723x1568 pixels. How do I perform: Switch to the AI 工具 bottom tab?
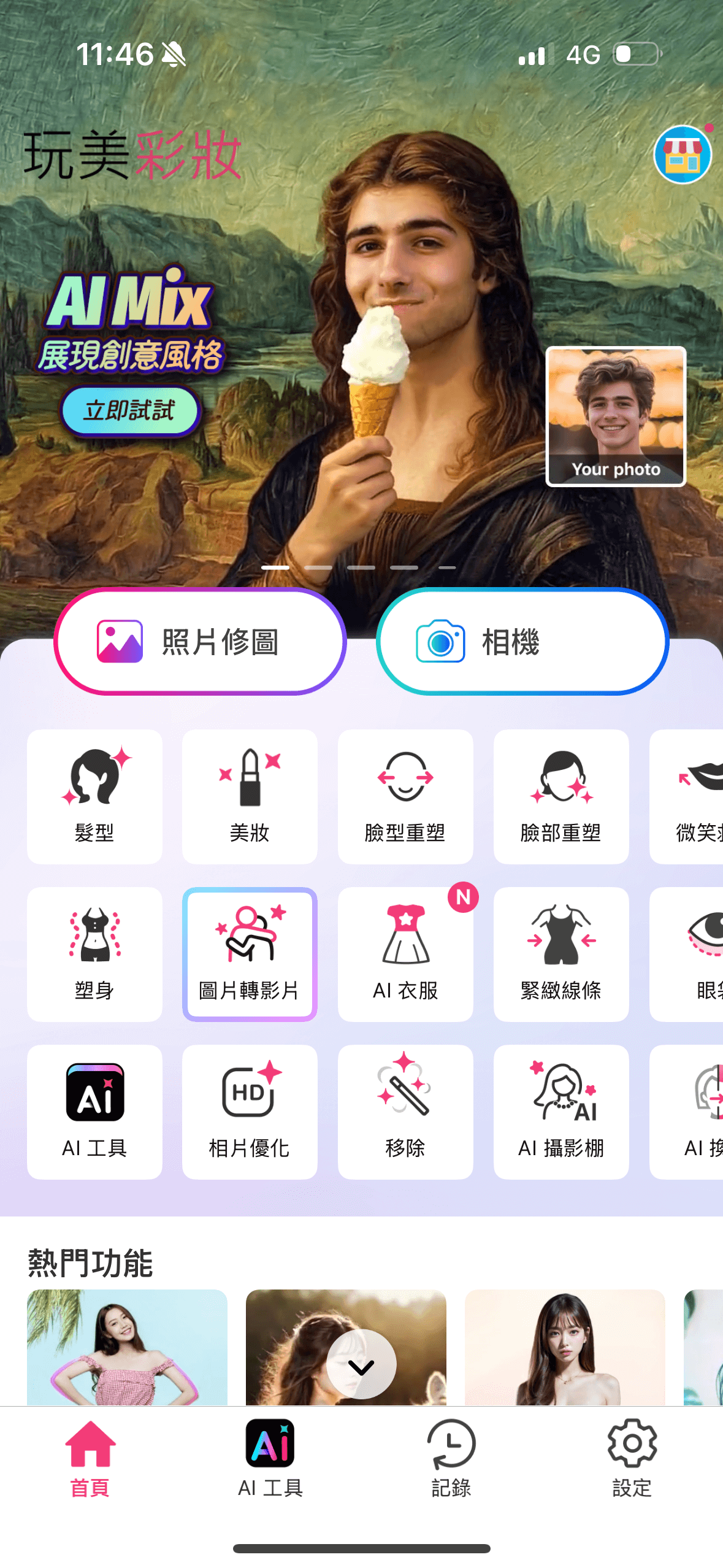270,1458
